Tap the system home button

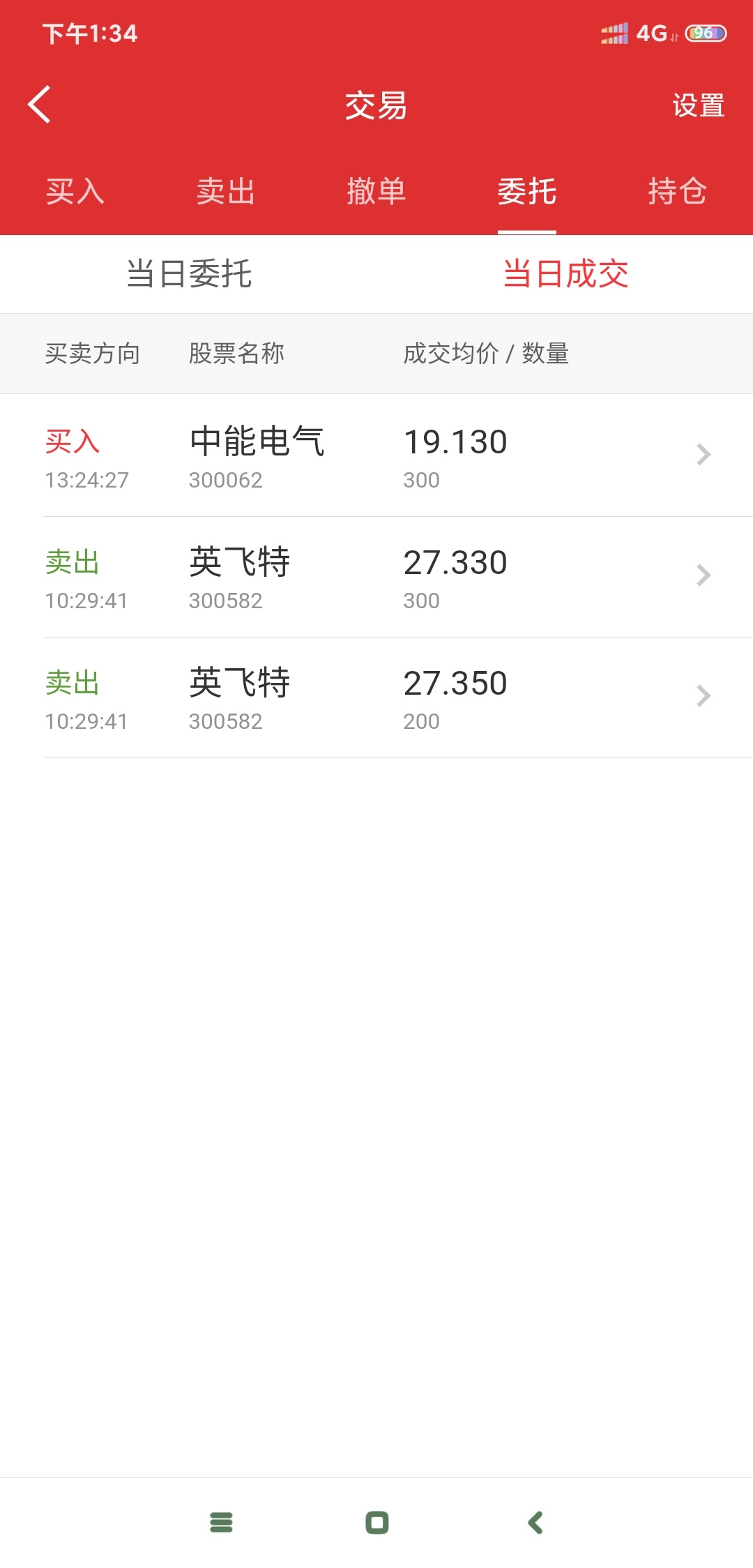tap(377, 1522)
